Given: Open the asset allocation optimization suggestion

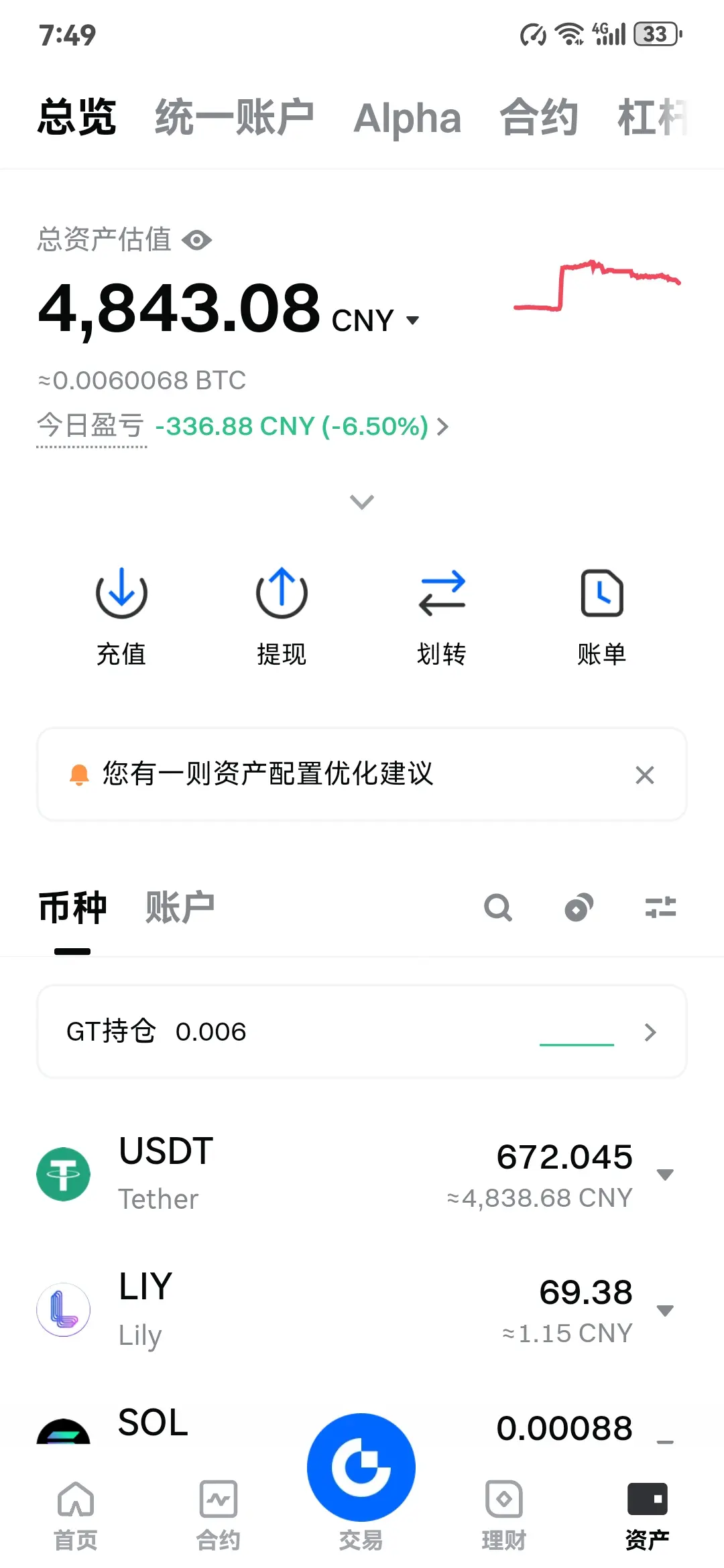Looking at the screenshot, I should click(x=268, y=774).
